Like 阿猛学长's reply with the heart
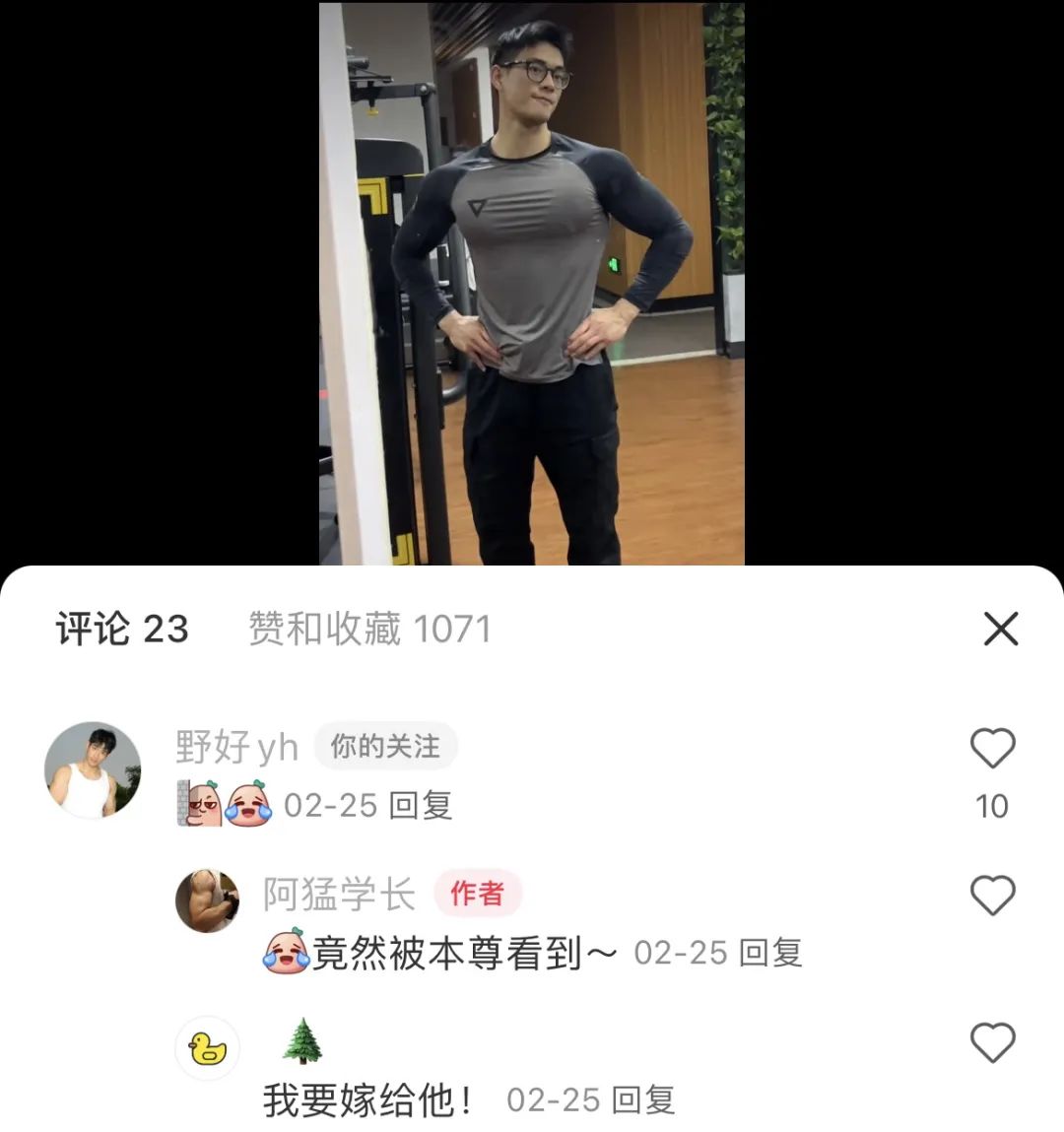The width and height of the screenshot is (1064, 1132). point(992,895)
